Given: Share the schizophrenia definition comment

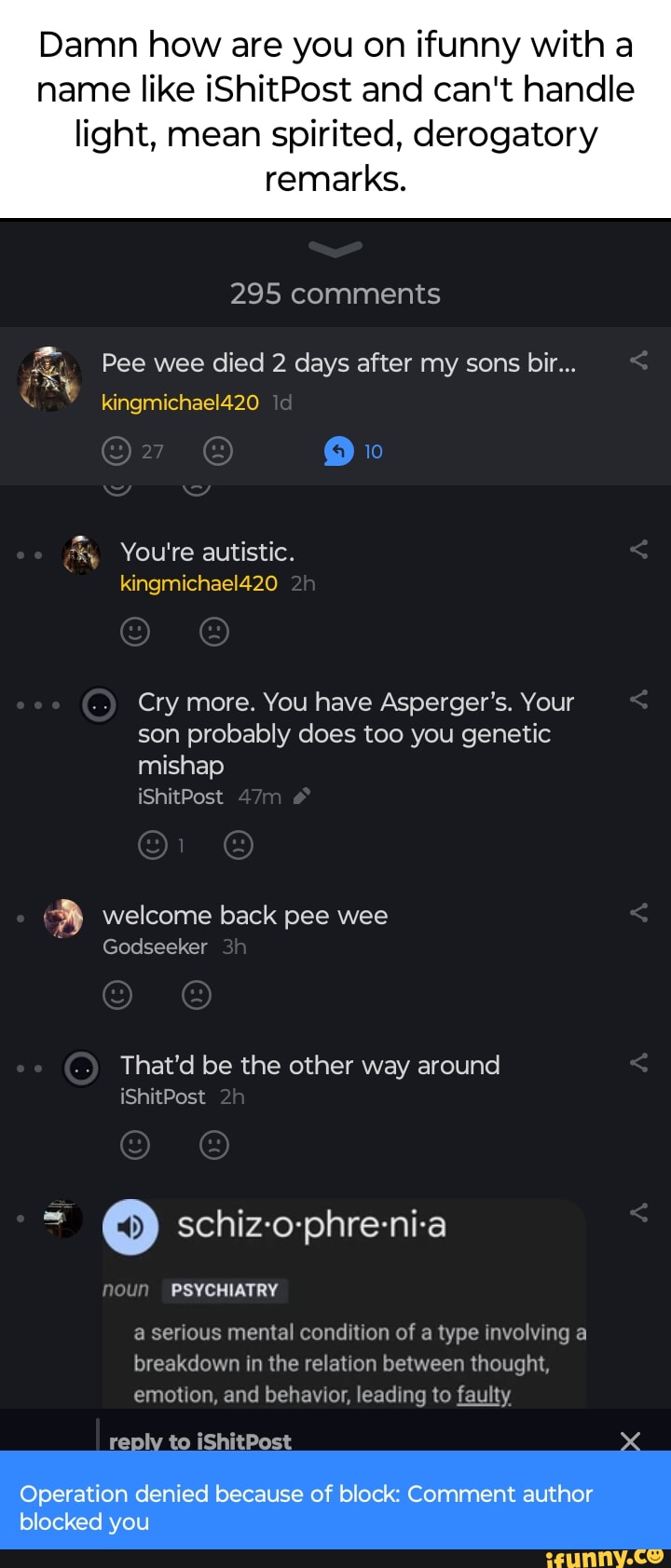Looking at the screenshot, I should [x=638, y=1214].
